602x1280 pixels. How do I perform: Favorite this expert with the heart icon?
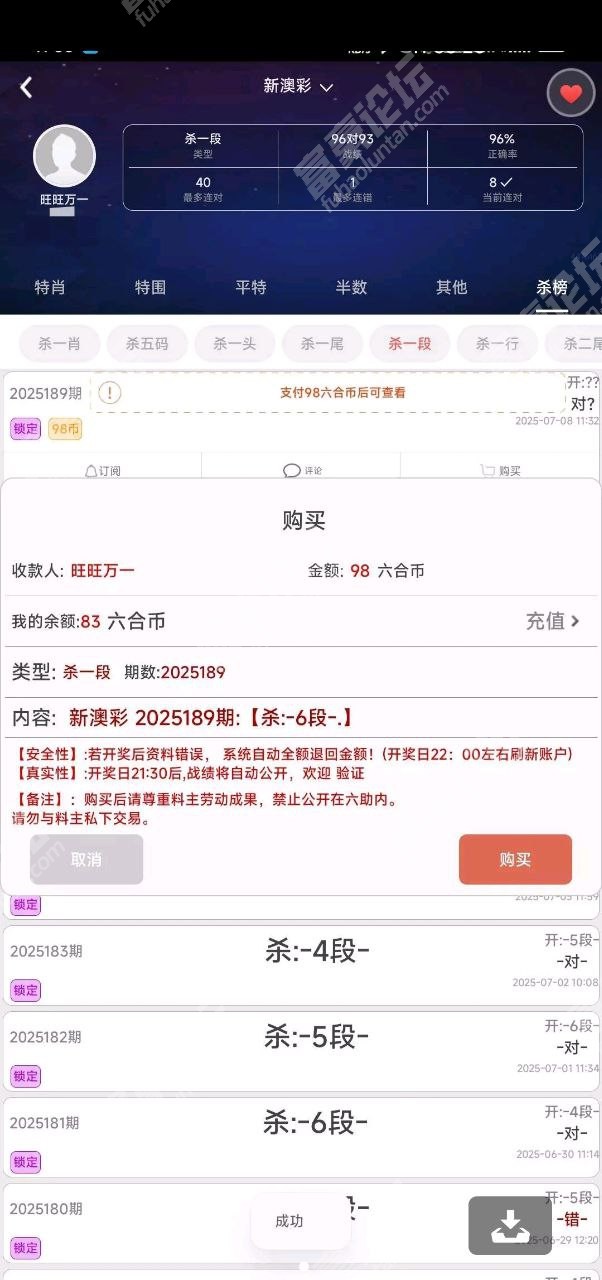tap(570, 94)
